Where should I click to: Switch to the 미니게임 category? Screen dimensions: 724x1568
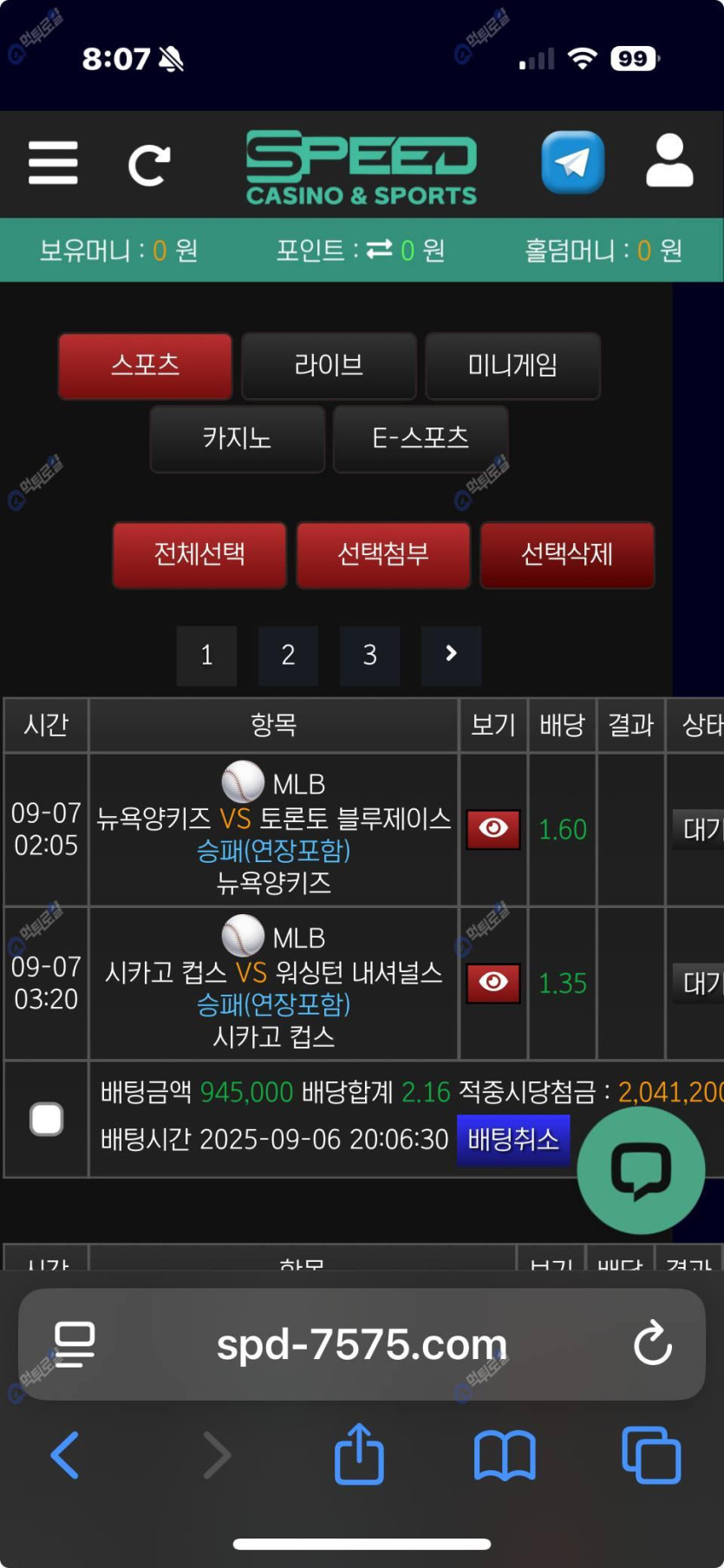click(512, 365)
